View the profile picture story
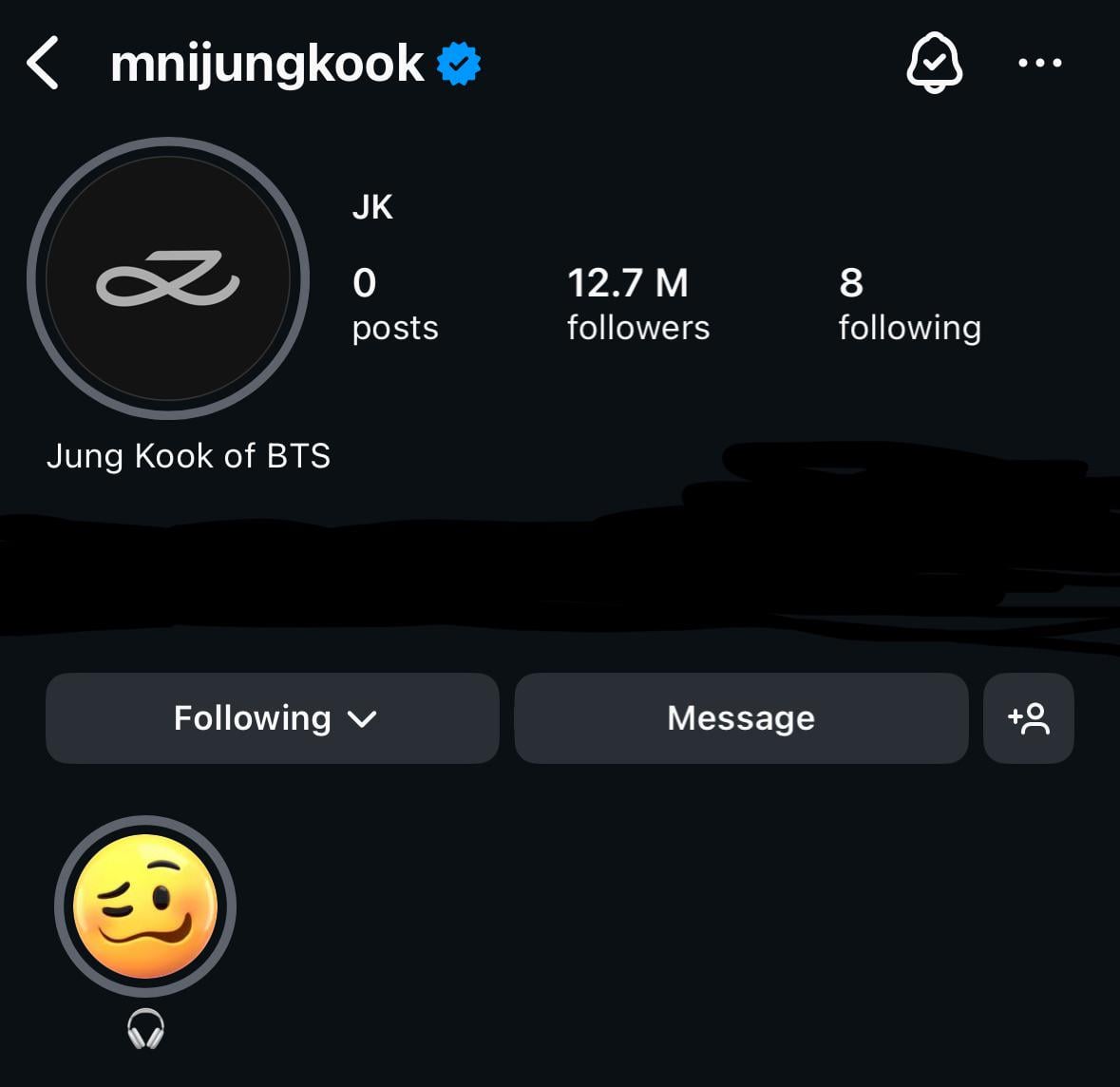This screenshot has width=1120, height=1087. [168, 278]
